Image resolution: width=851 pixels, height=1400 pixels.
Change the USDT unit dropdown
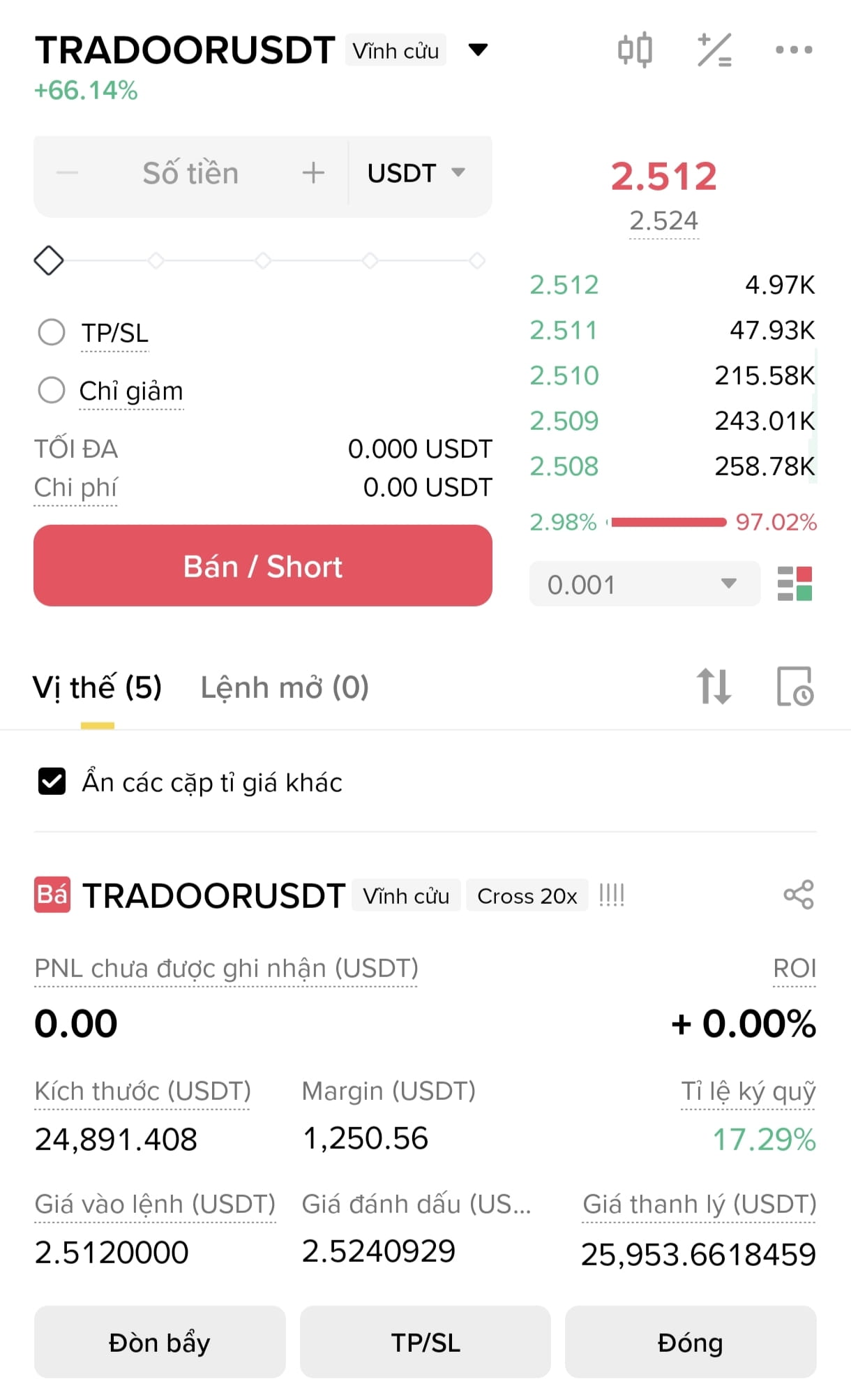(x=416, y=173)
